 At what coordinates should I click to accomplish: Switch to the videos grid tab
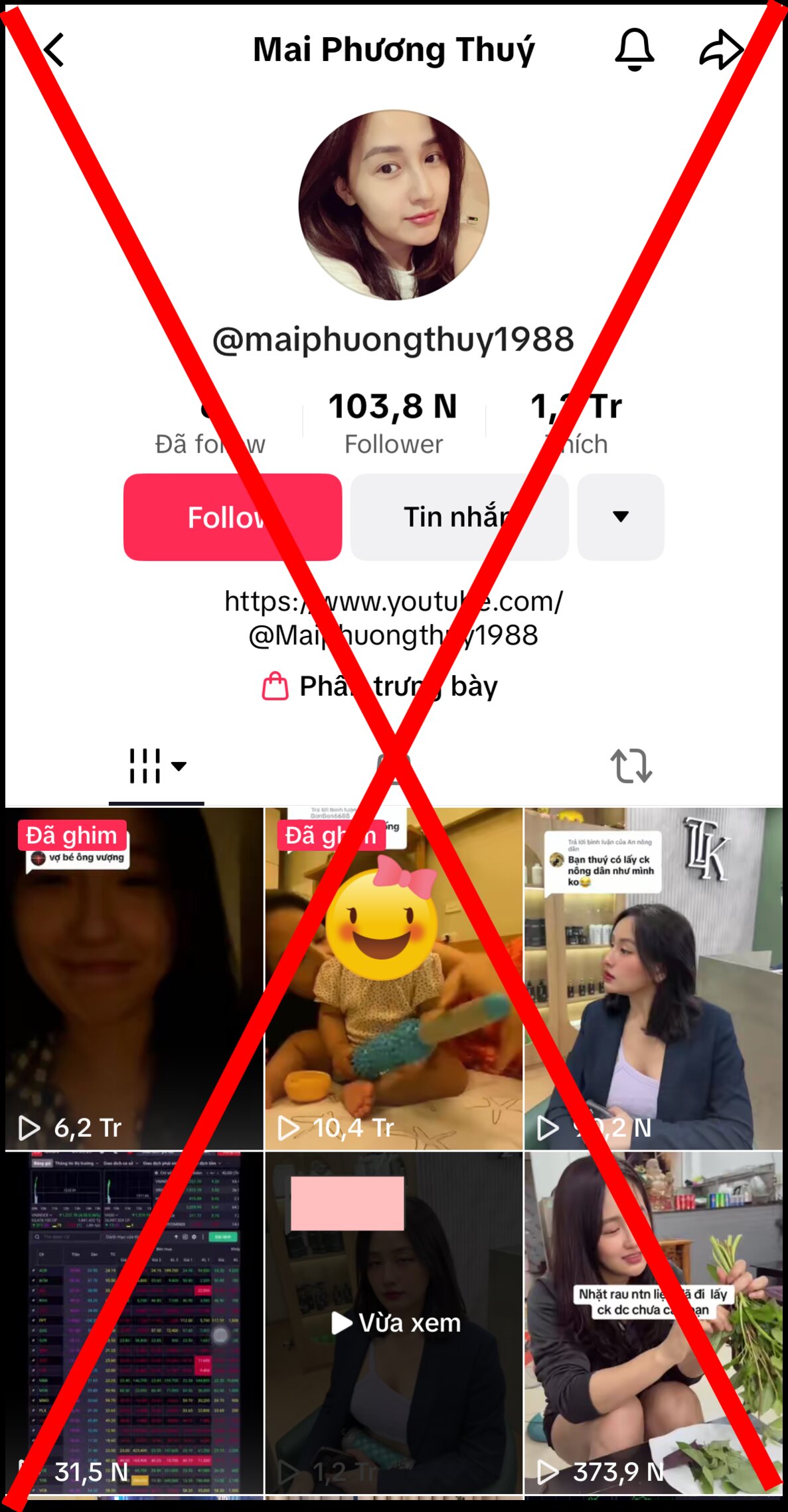coord(156,767)
